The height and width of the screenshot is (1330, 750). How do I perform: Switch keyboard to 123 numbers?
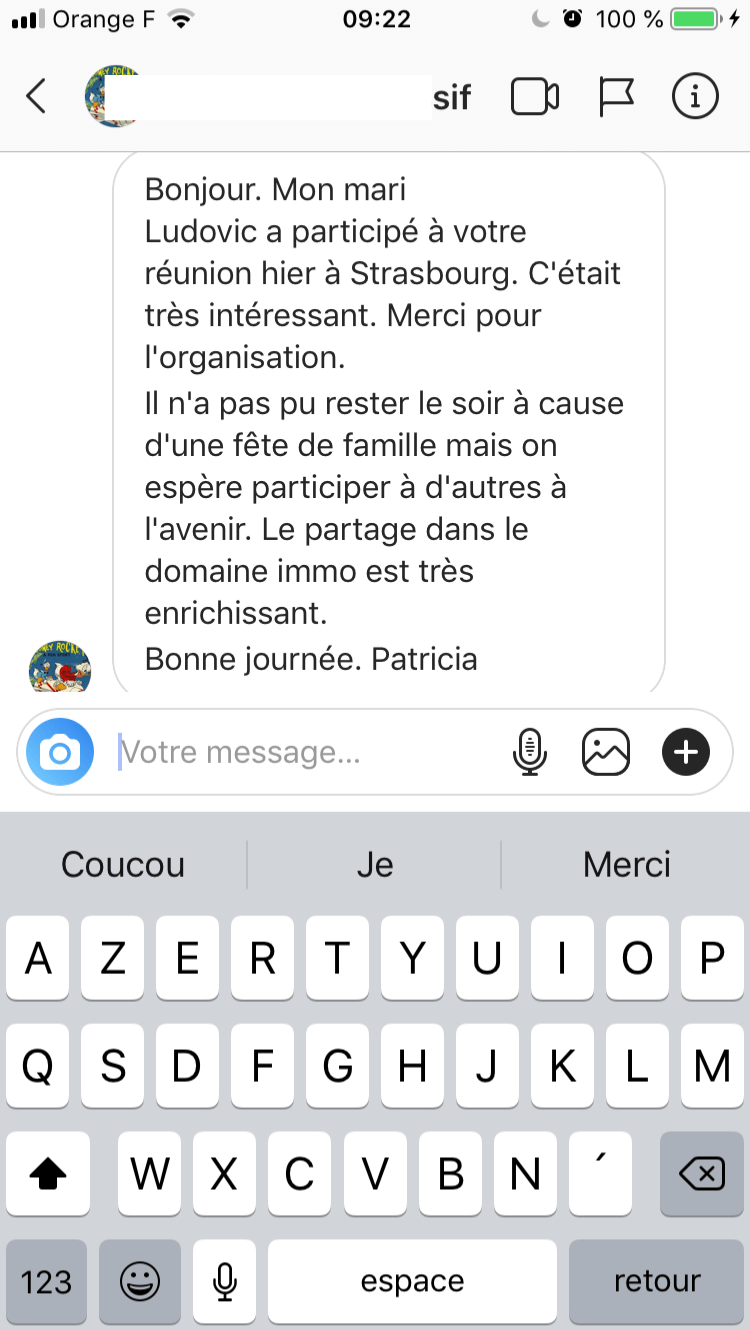46,1280
